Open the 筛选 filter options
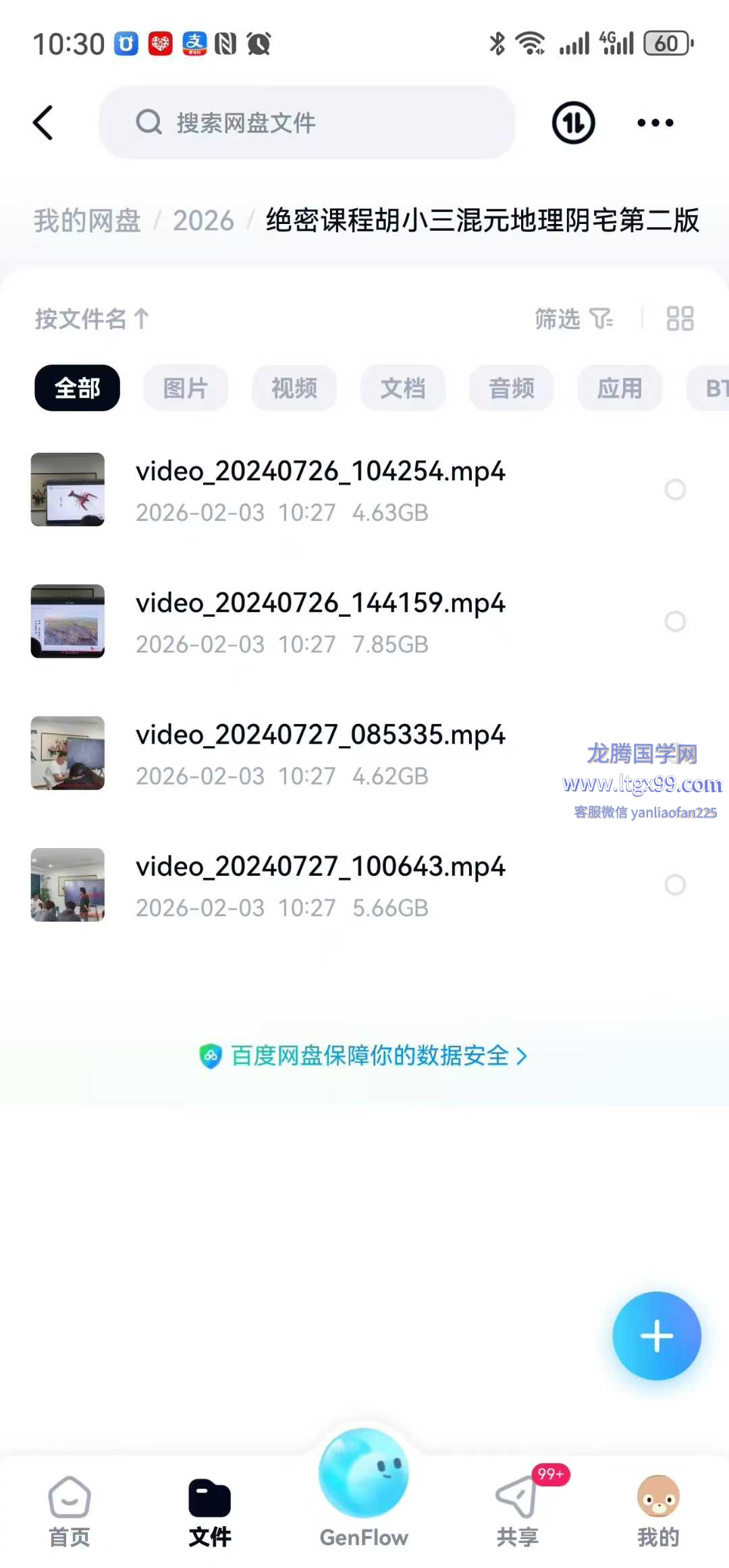 (x=574, y=318)
